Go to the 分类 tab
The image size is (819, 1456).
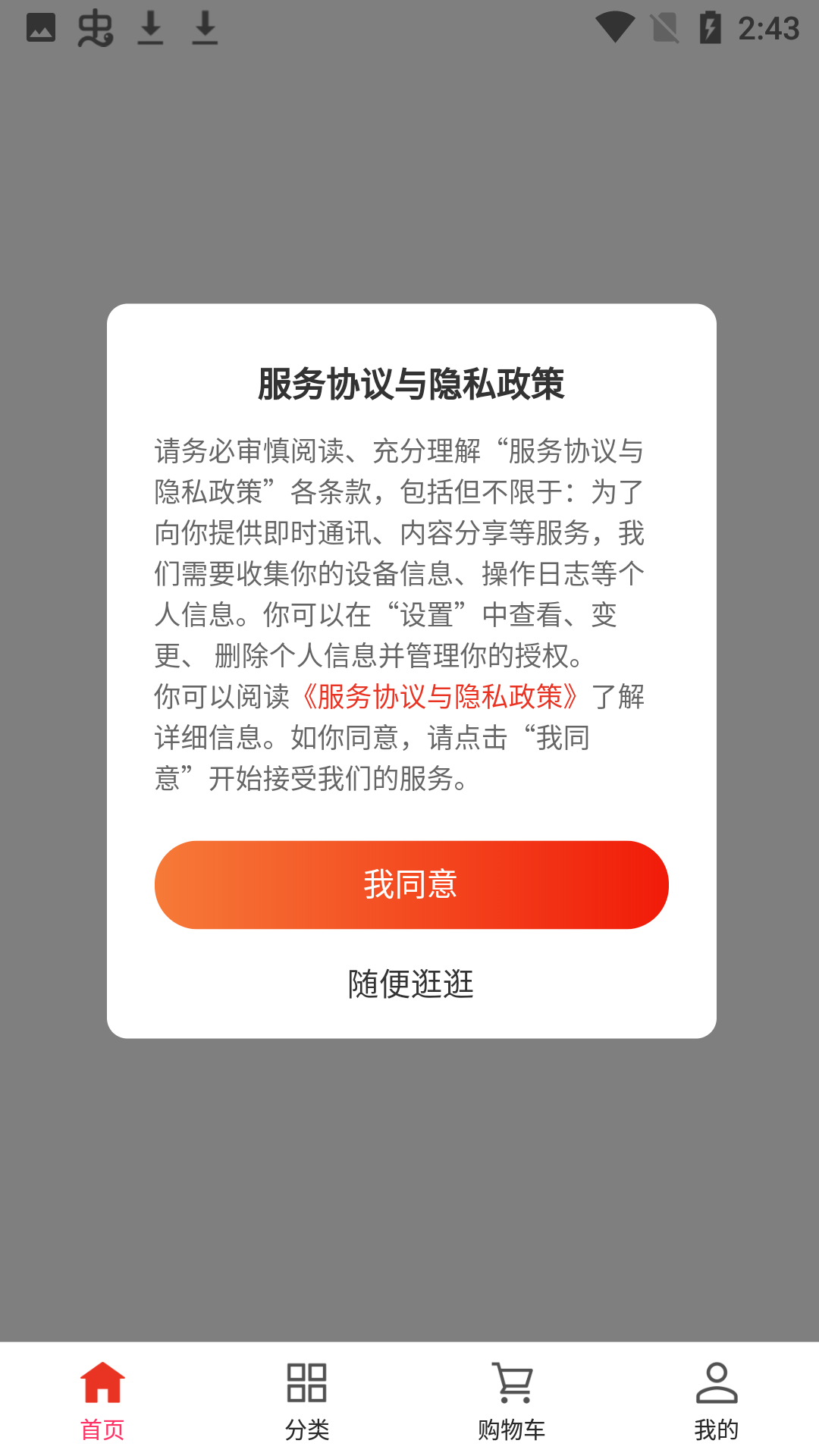click(307, 1401)
